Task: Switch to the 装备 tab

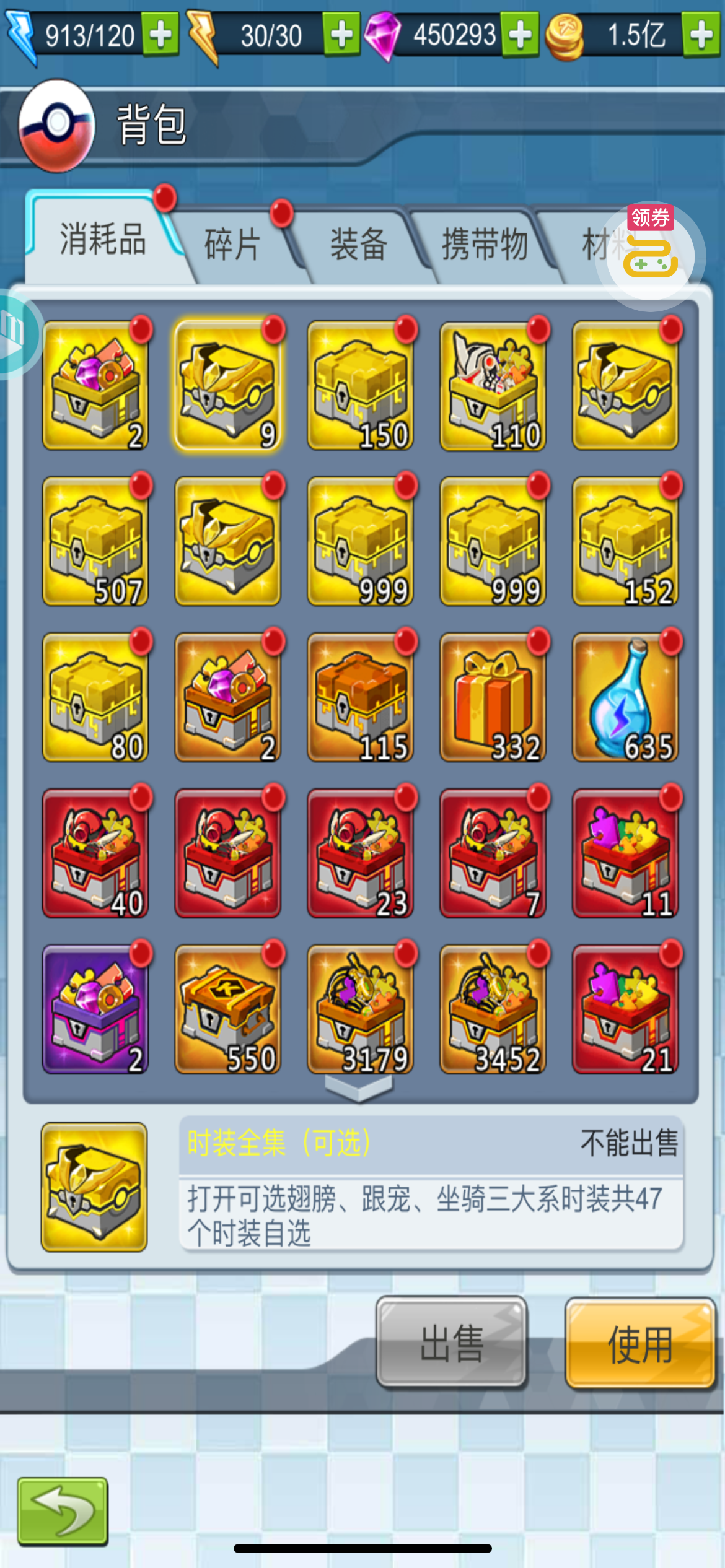Action: point(359,244)
